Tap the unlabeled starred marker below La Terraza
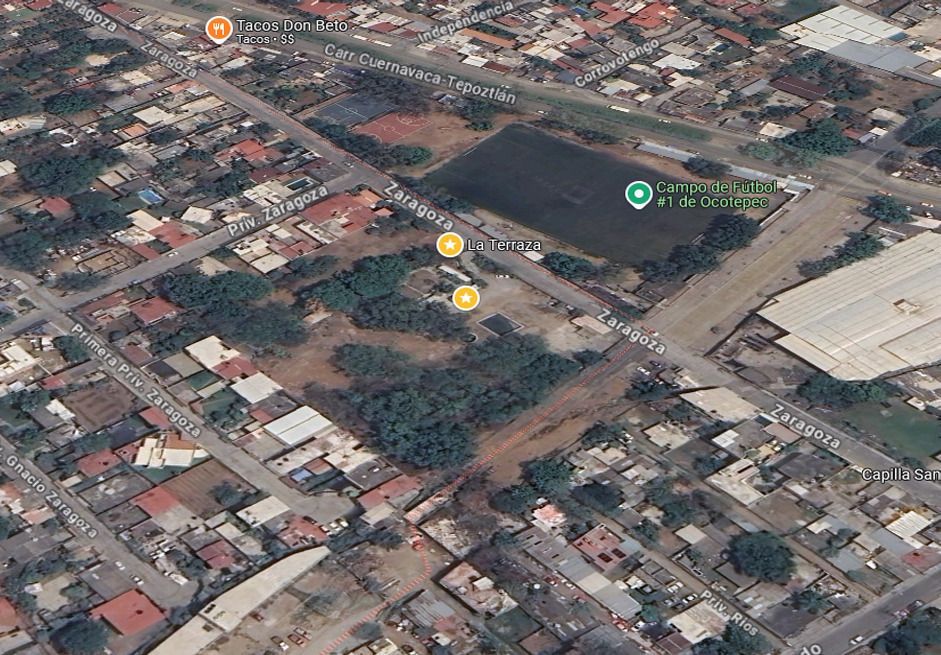Image resolution: width=941 pixels, height=655 pixels. [x=465, y=298]
